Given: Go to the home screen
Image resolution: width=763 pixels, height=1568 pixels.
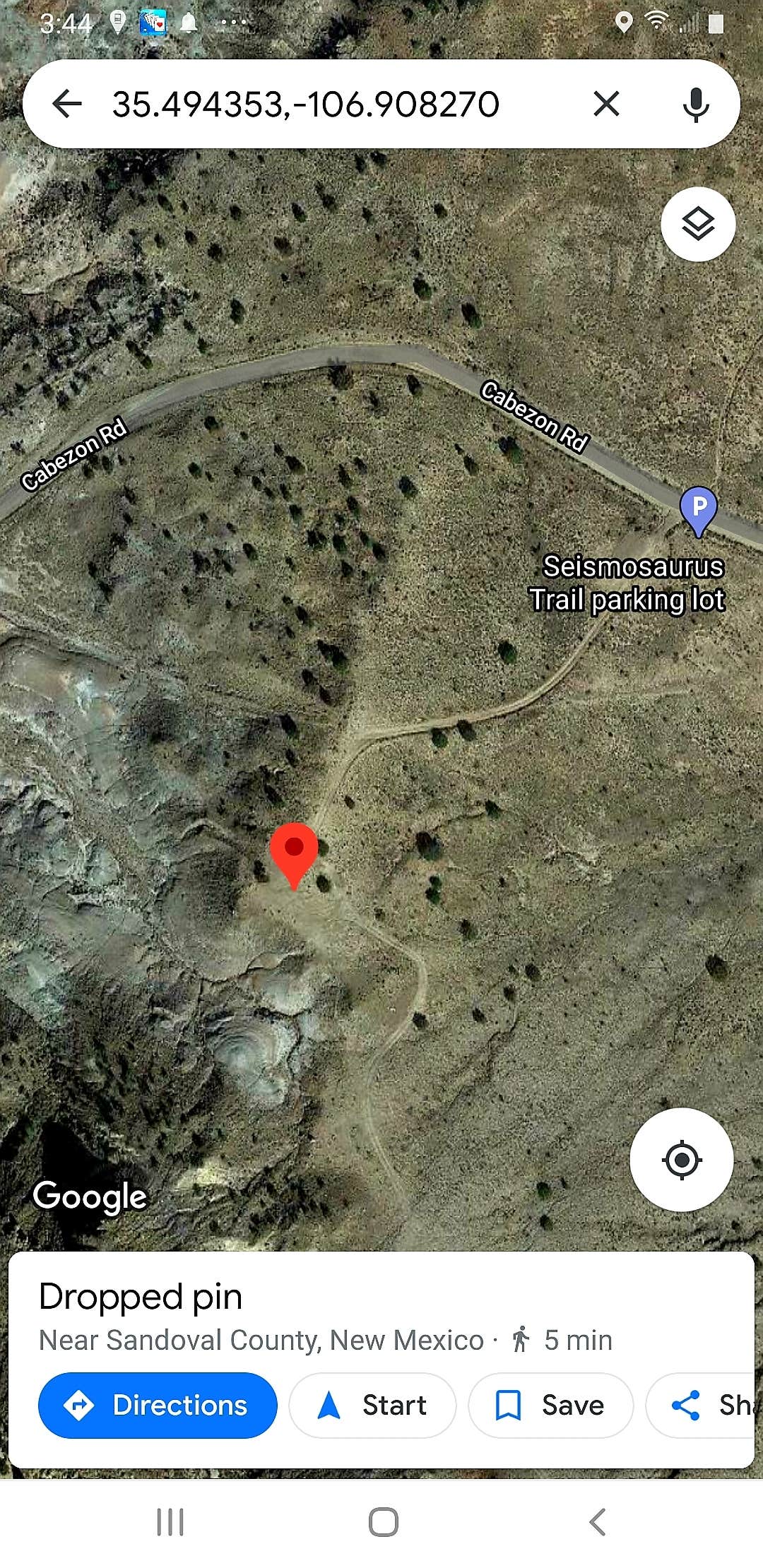Looking at the screenshot, I should (383, 1521).
